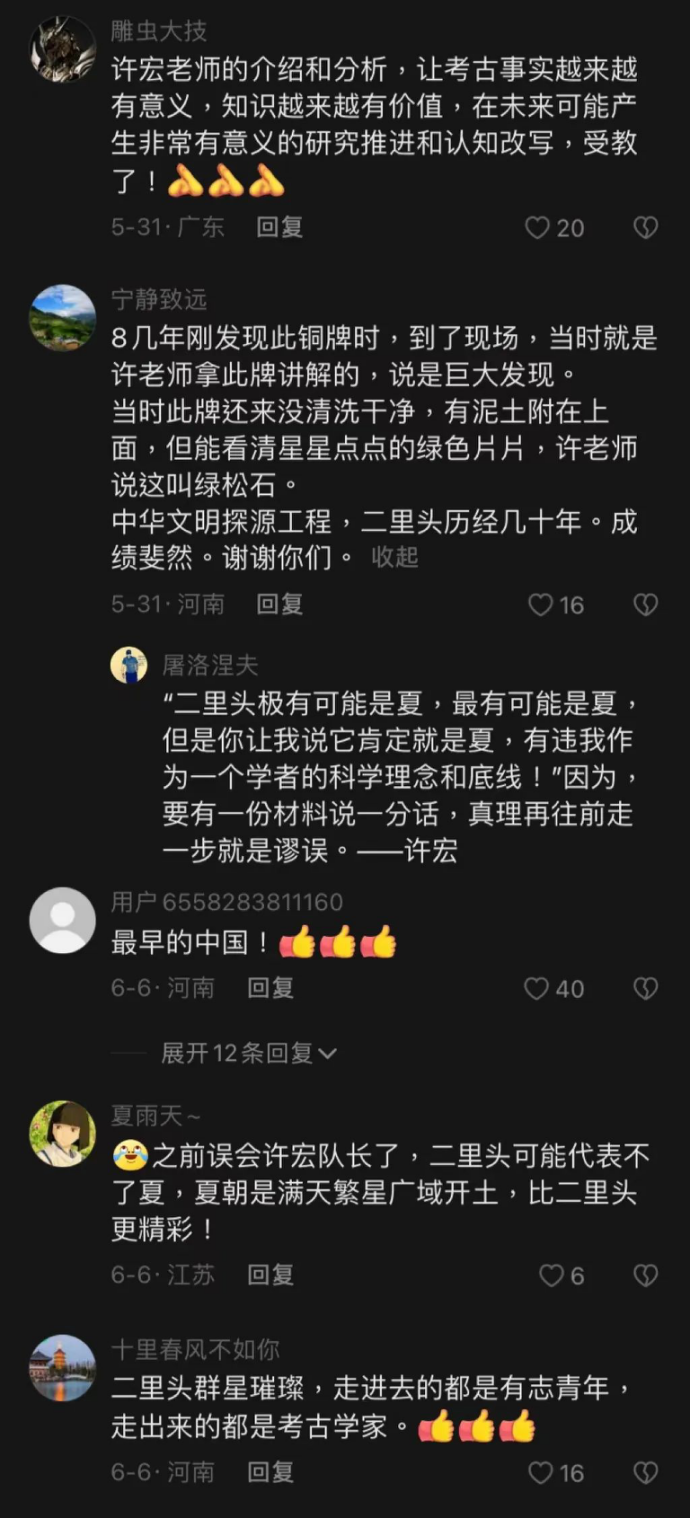Viewport: 690px width, 1518px height.
Task: Like the comment by 十里春风不如你
Action: 541,1473
